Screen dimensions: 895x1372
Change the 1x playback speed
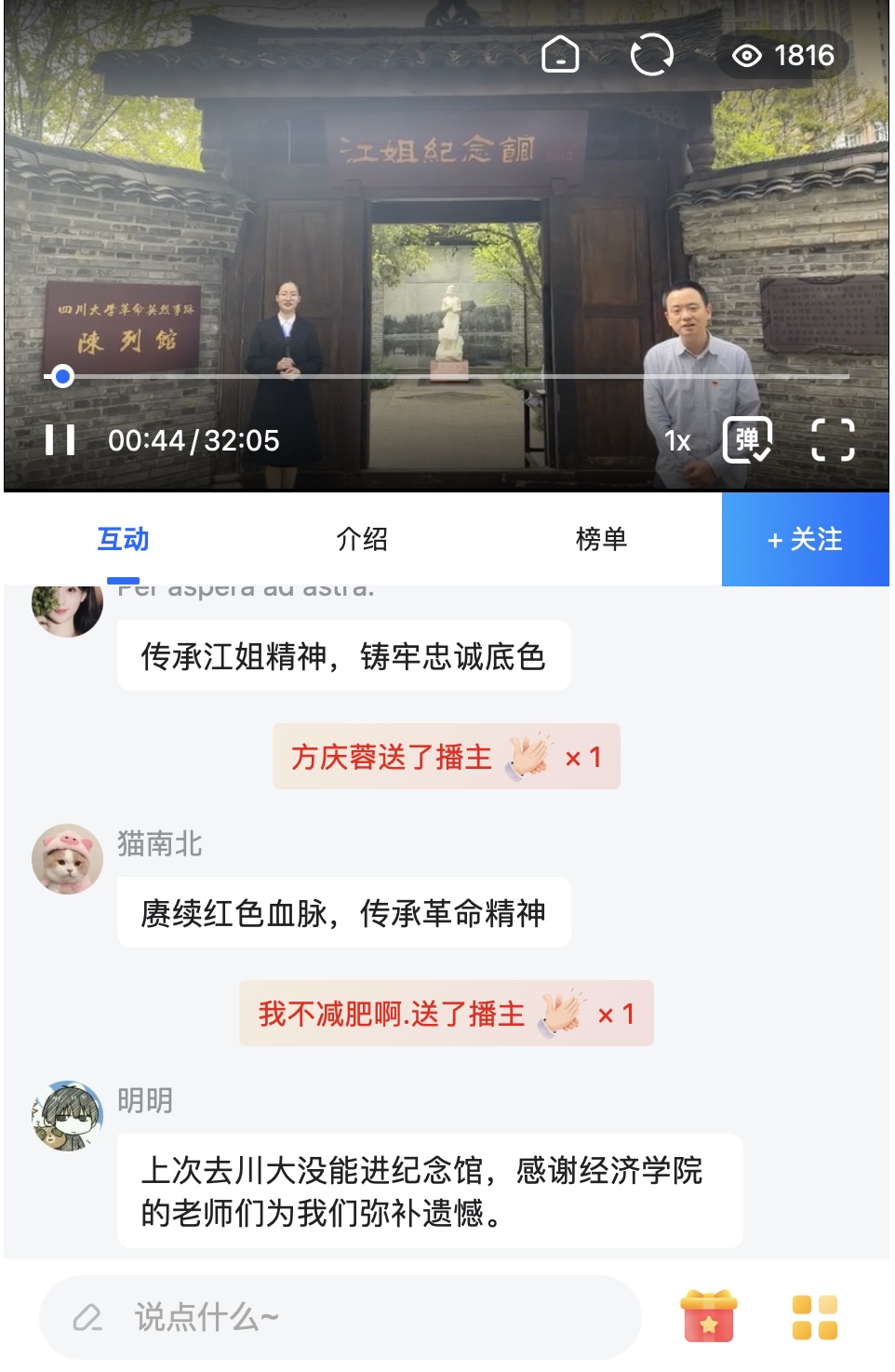point(677,441)
